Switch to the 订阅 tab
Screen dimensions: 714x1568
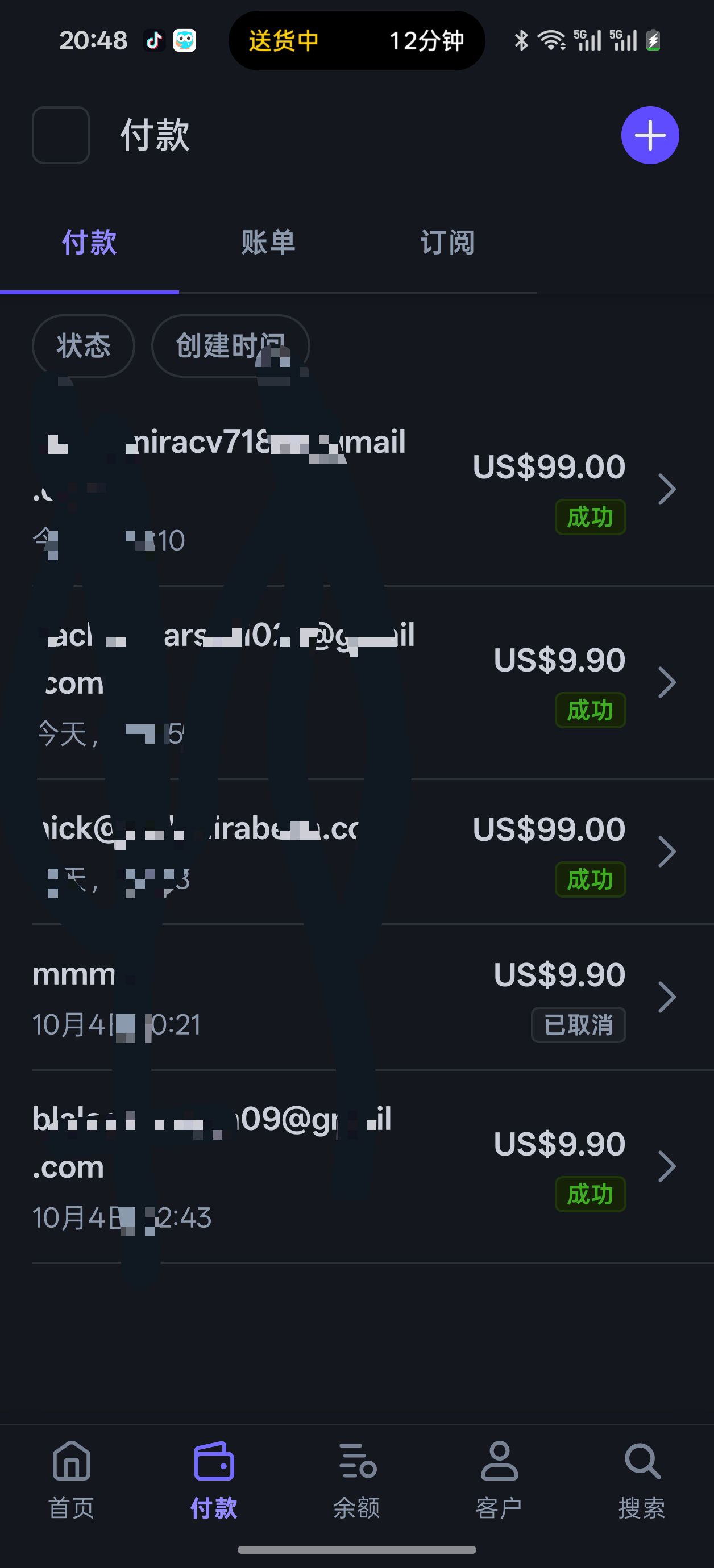(447, 242)
